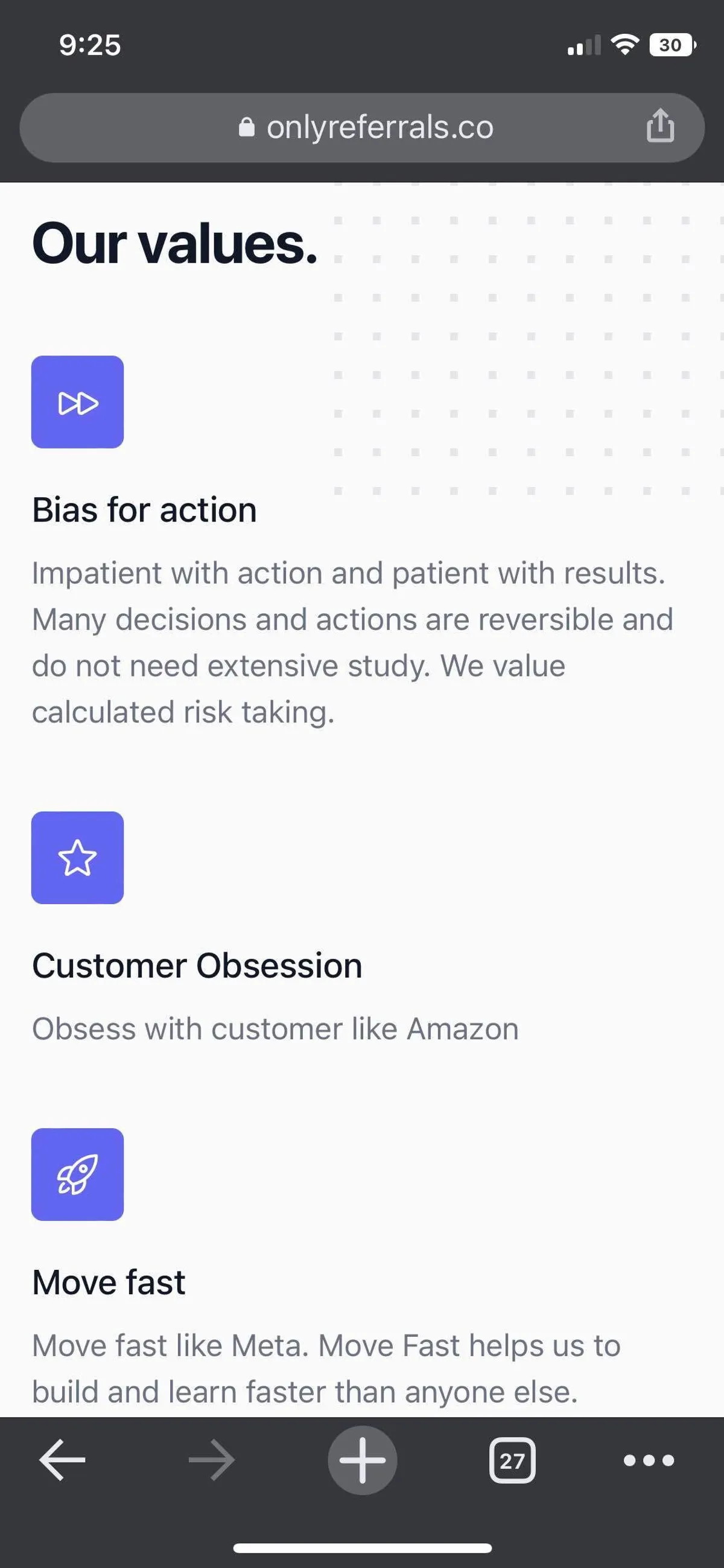Open the tab switcher showing 27 tabs
The width and height of the screenshot is (724, 1568).
[x=512, y=1459]
